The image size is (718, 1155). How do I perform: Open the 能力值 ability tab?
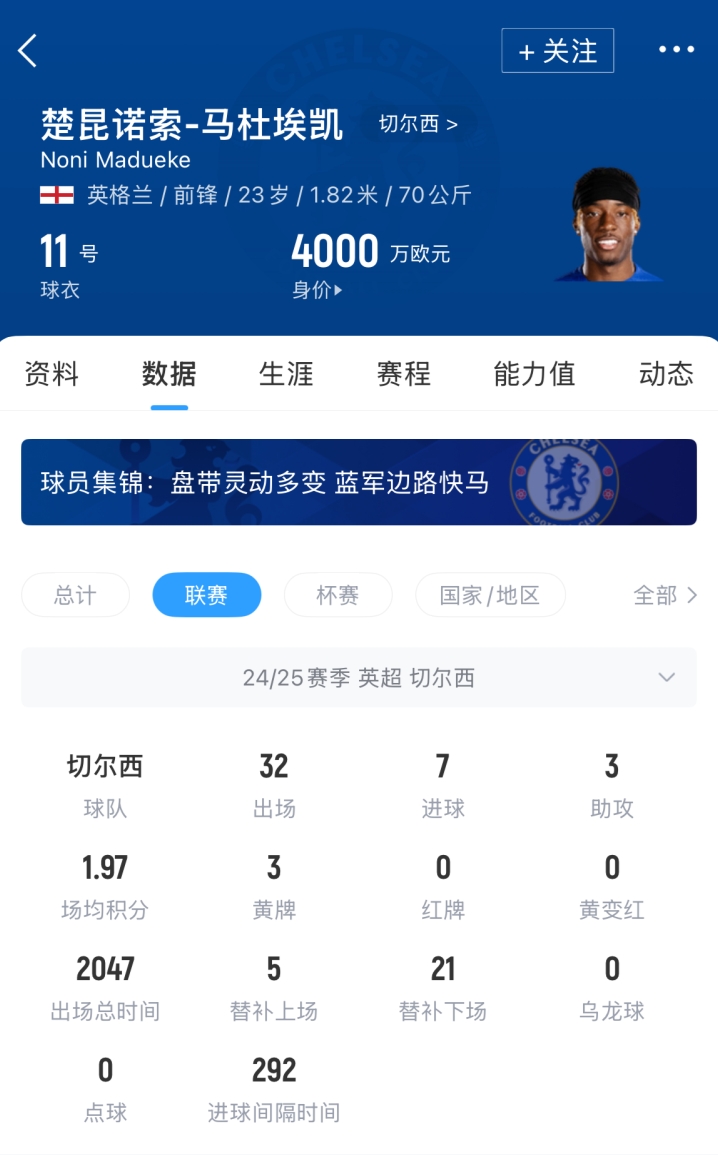534,374
